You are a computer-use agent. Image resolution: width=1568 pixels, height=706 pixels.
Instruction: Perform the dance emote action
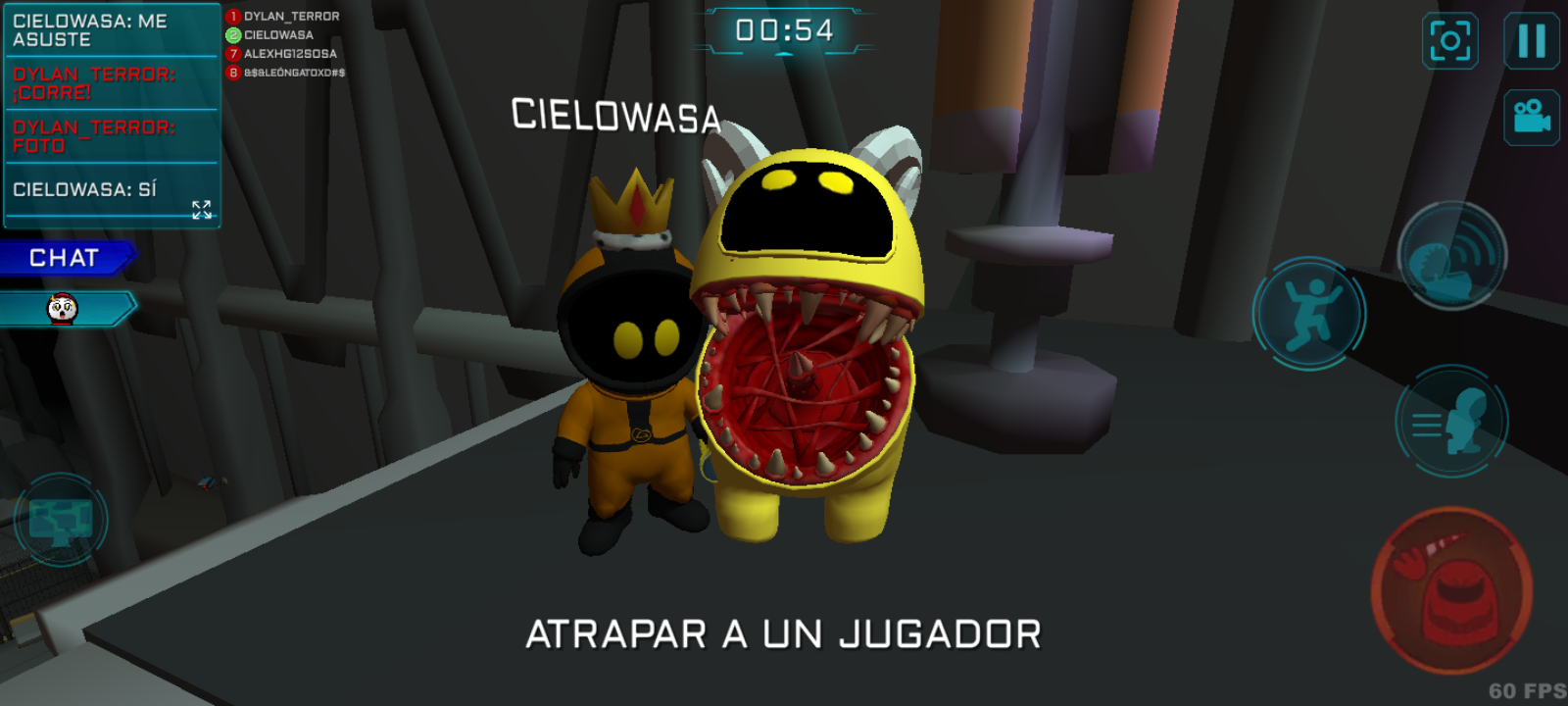pos(1309,314)
